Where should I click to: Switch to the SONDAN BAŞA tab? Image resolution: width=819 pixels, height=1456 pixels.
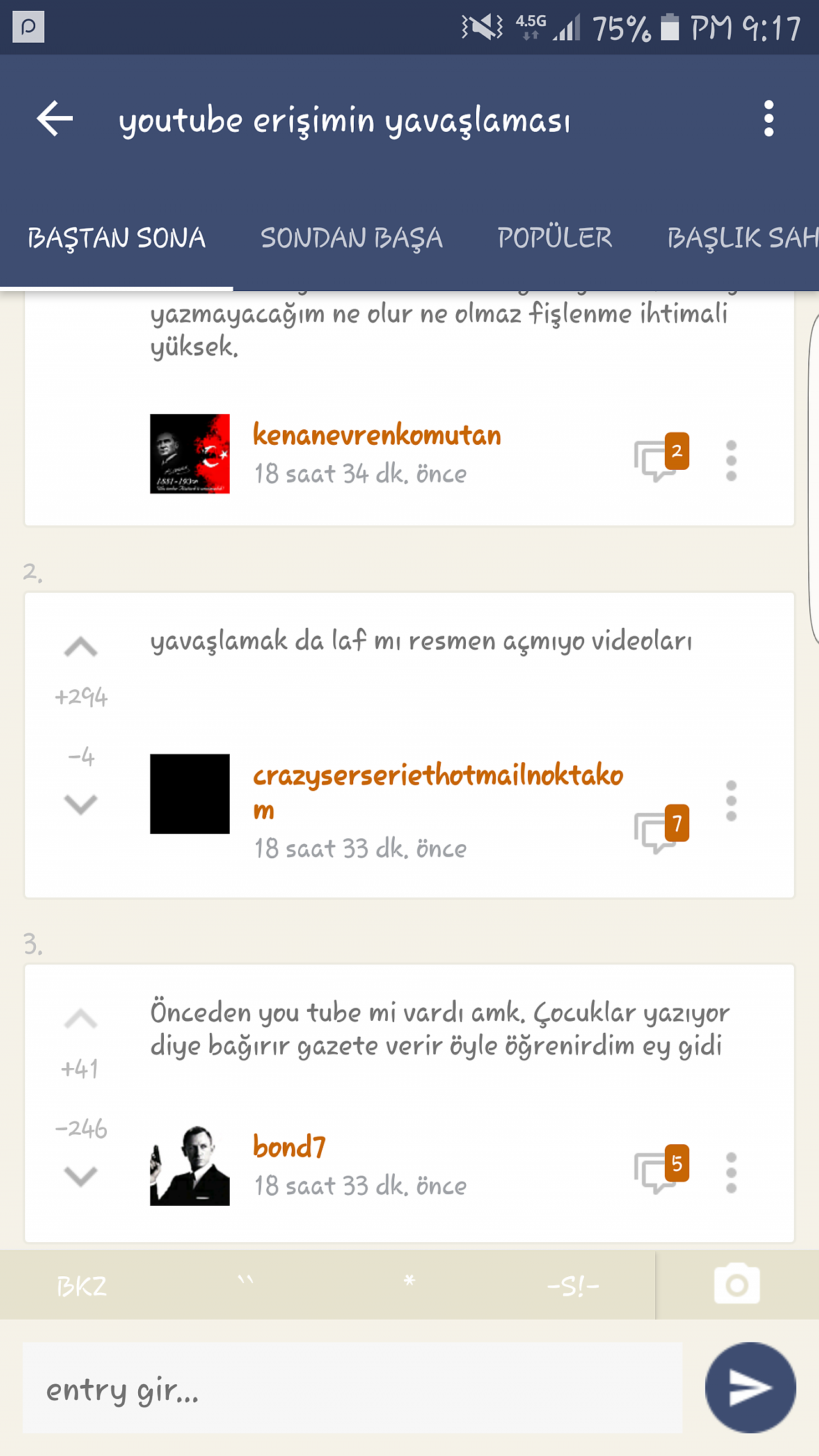coord(351,238)
